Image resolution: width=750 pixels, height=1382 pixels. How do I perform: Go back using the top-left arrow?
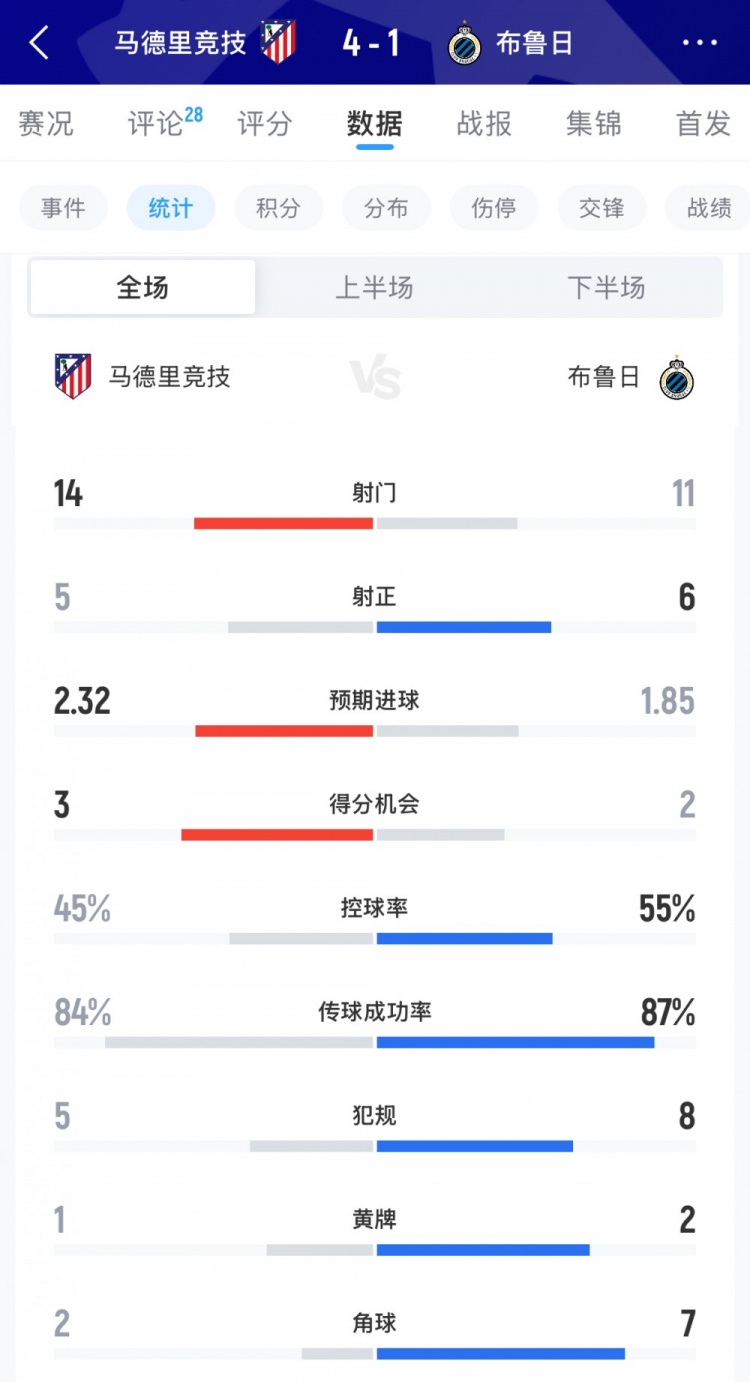[x=39, y=43]
